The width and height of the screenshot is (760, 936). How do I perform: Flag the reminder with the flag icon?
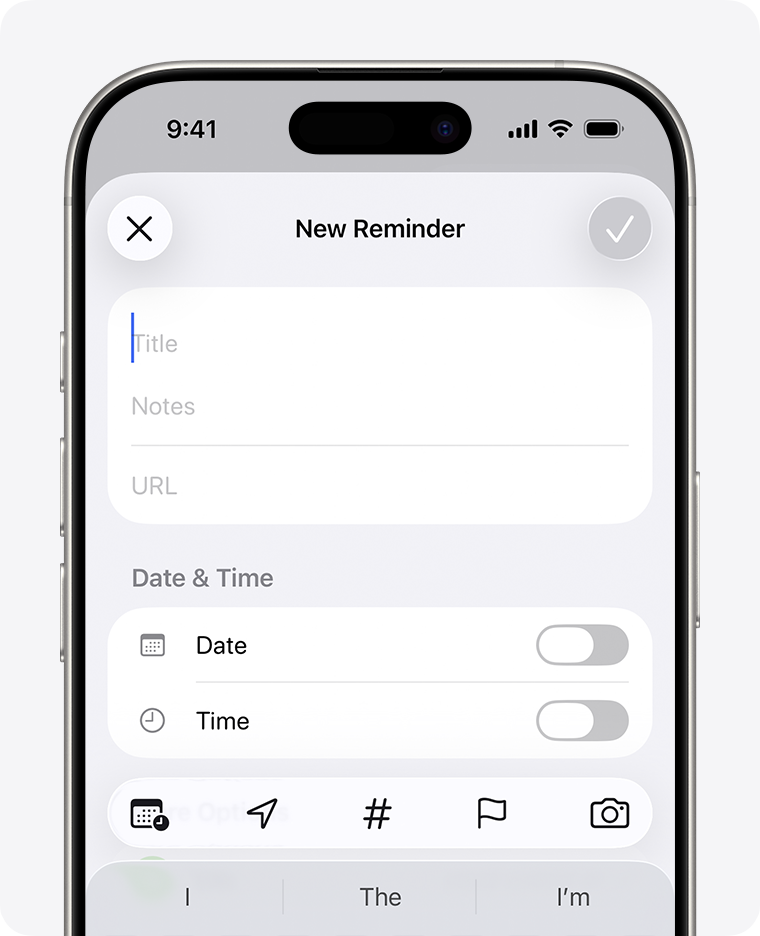pyautogui.click(x=492, y=813)
